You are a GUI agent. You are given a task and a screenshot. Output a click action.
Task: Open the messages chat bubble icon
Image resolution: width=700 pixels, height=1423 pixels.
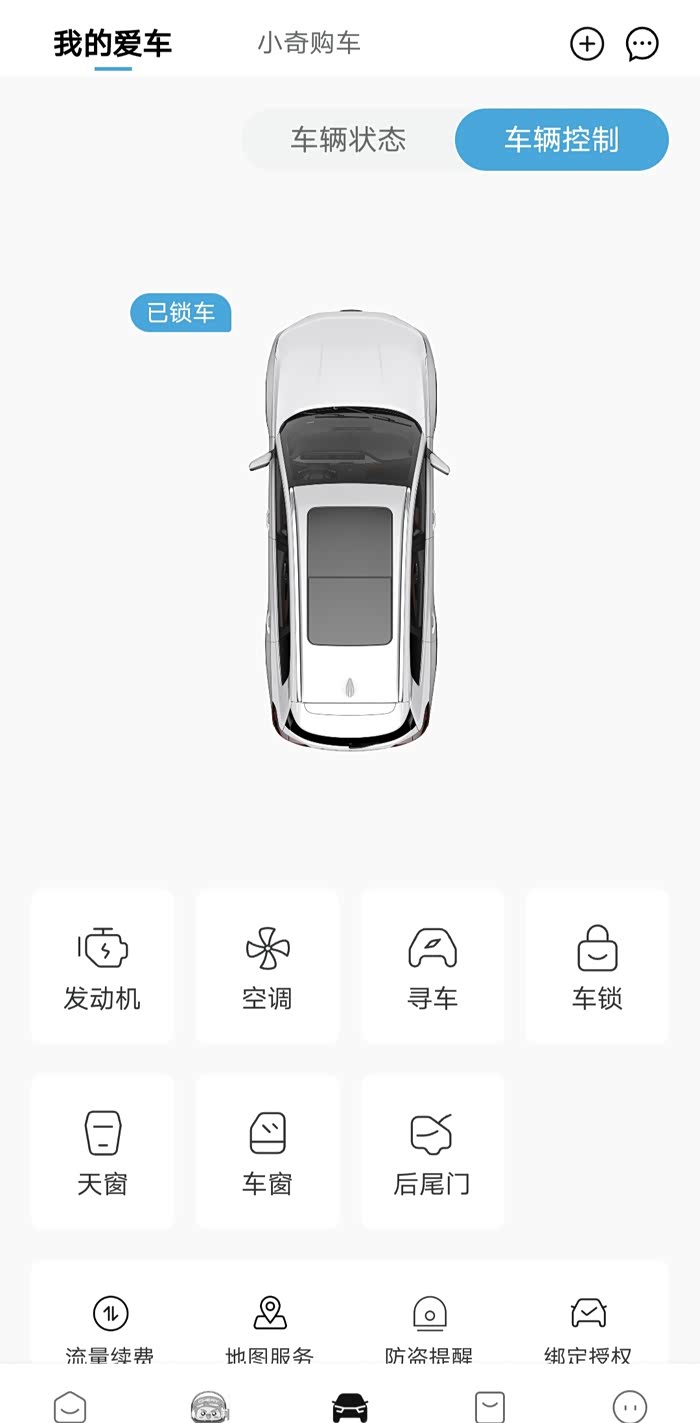[x=642, y=44]
